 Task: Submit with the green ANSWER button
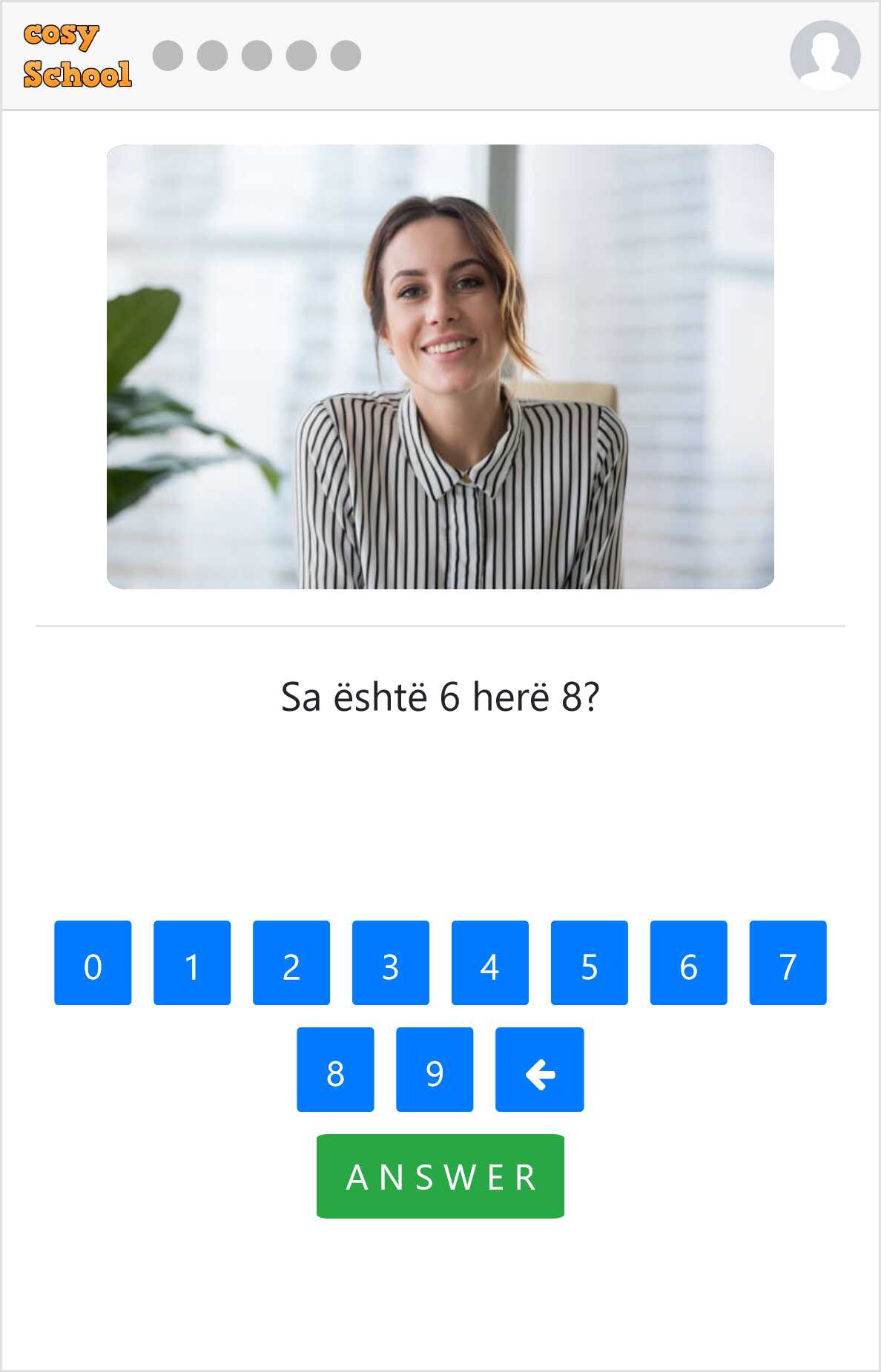point(440,1176)
